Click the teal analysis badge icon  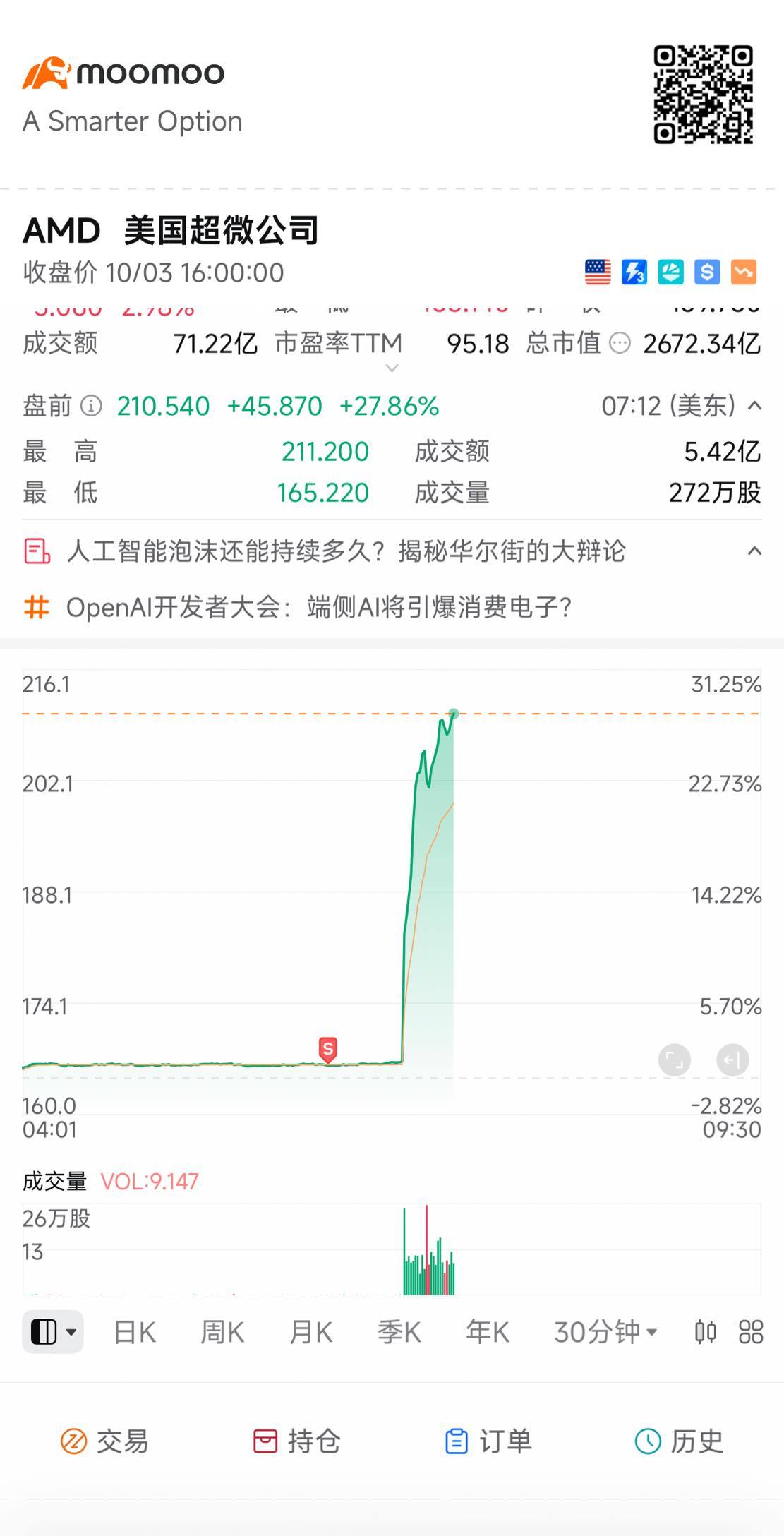pos(670,272)
